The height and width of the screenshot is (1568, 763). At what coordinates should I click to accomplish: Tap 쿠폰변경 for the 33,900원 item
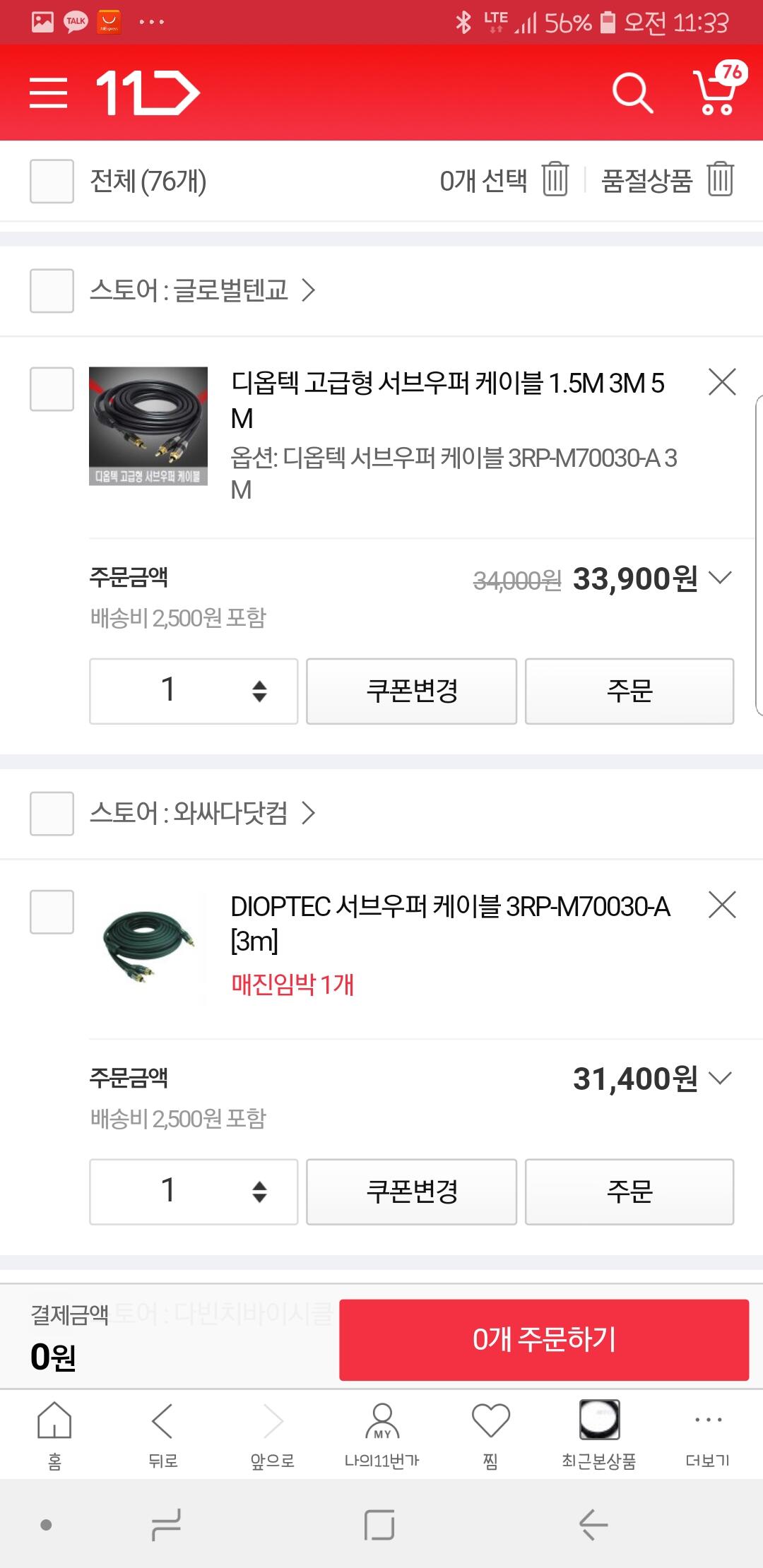(411, 691)
